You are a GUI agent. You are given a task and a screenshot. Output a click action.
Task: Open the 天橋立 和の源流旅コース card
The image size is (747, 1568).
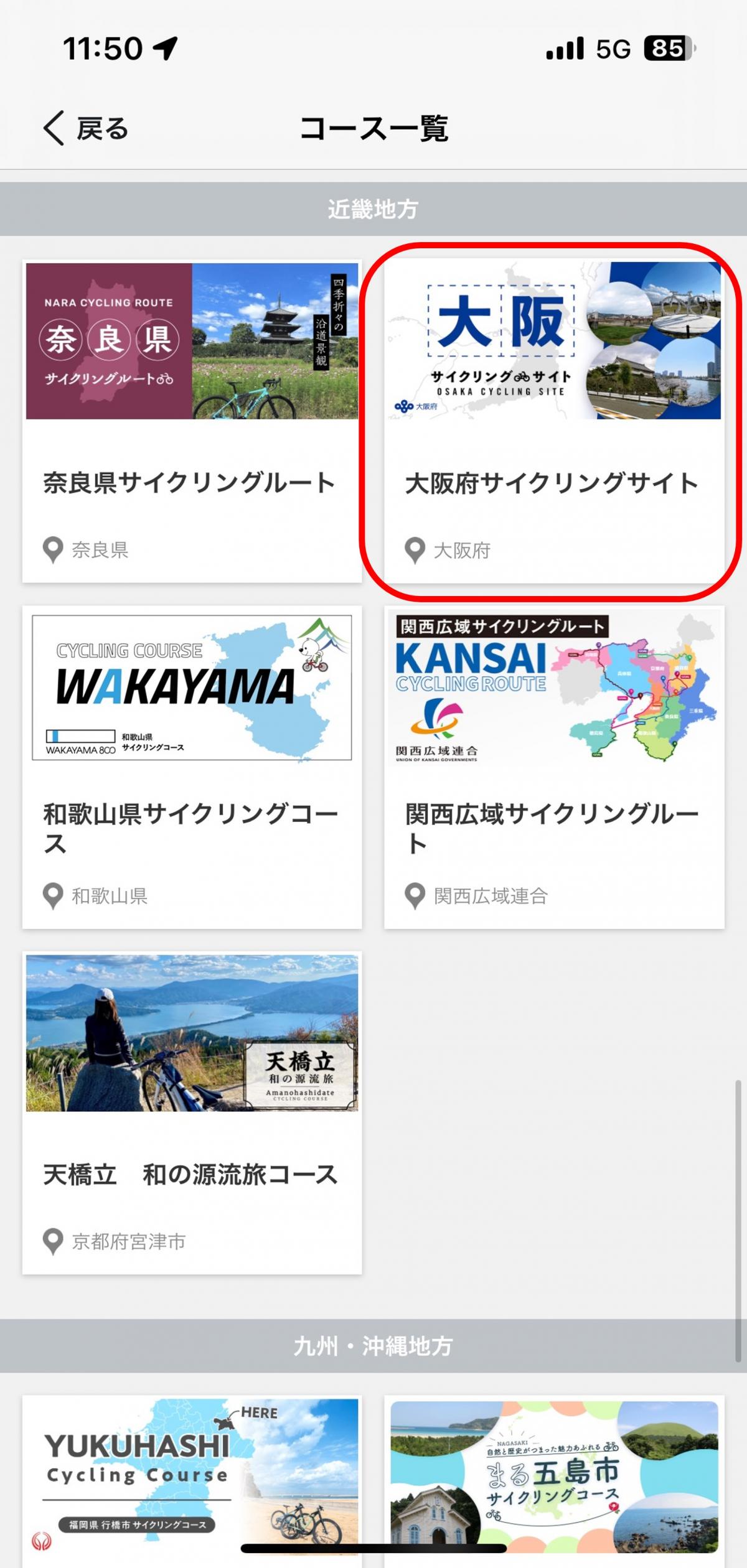coord(192,1113)
